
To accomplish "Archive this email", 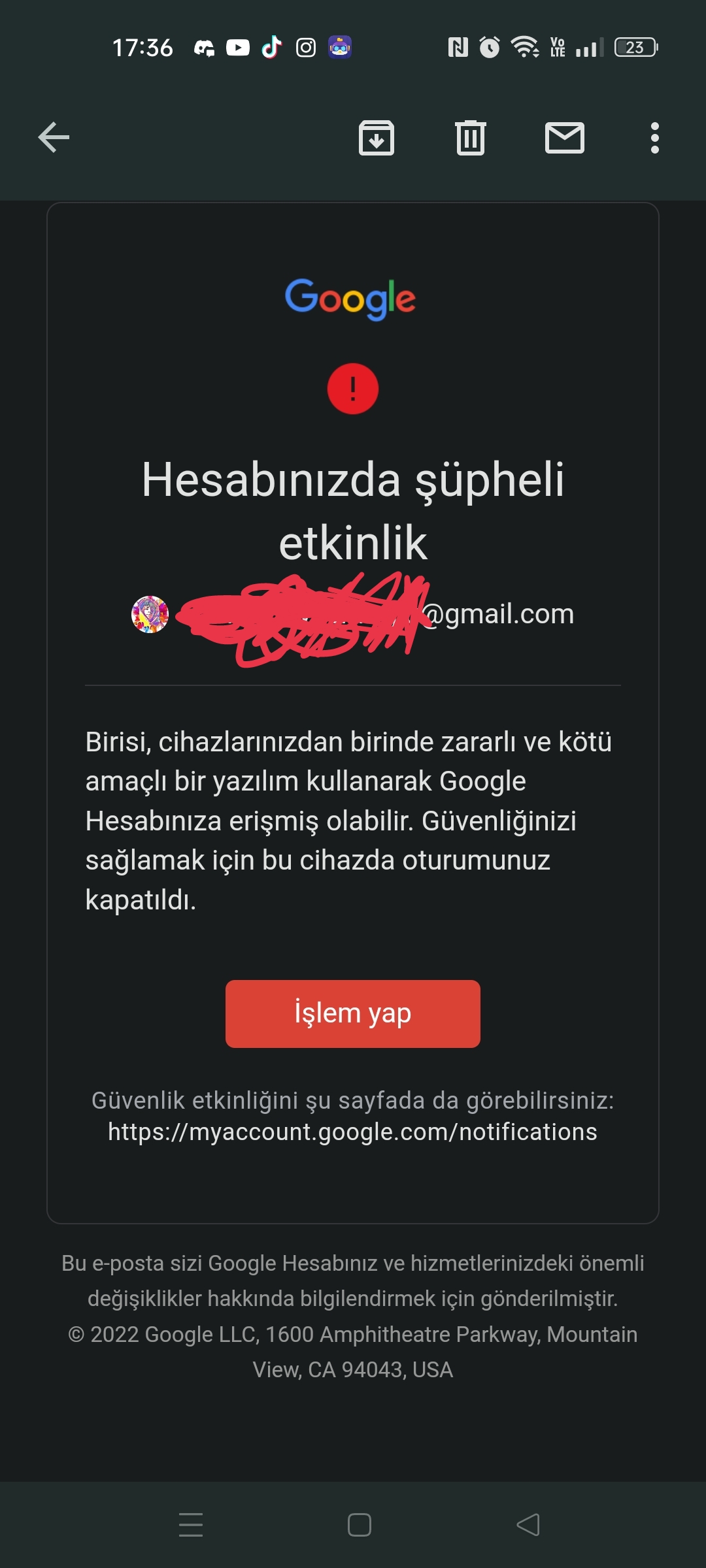I will click(x=377, y=138).
